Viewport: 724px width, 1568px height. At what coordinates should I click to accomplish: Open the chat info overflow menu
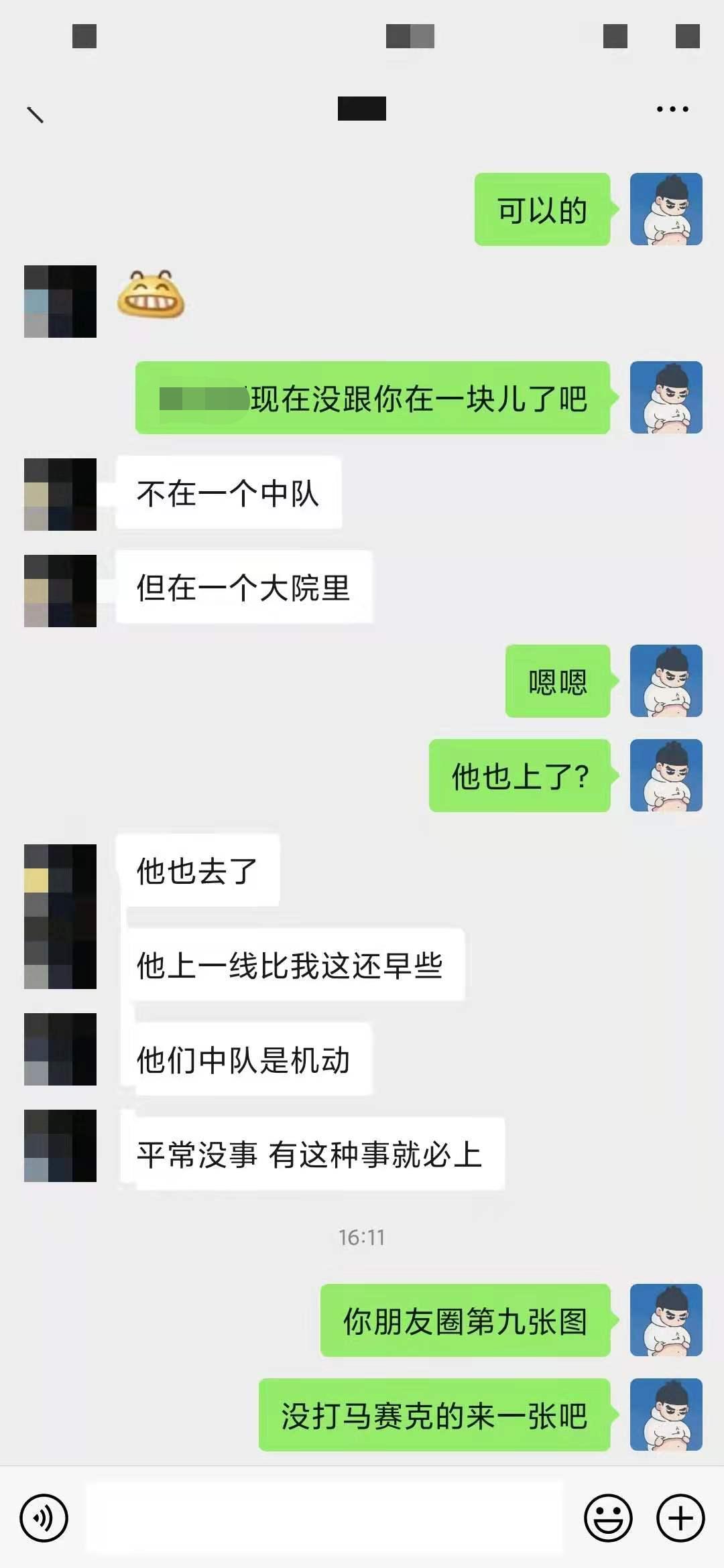672,109
